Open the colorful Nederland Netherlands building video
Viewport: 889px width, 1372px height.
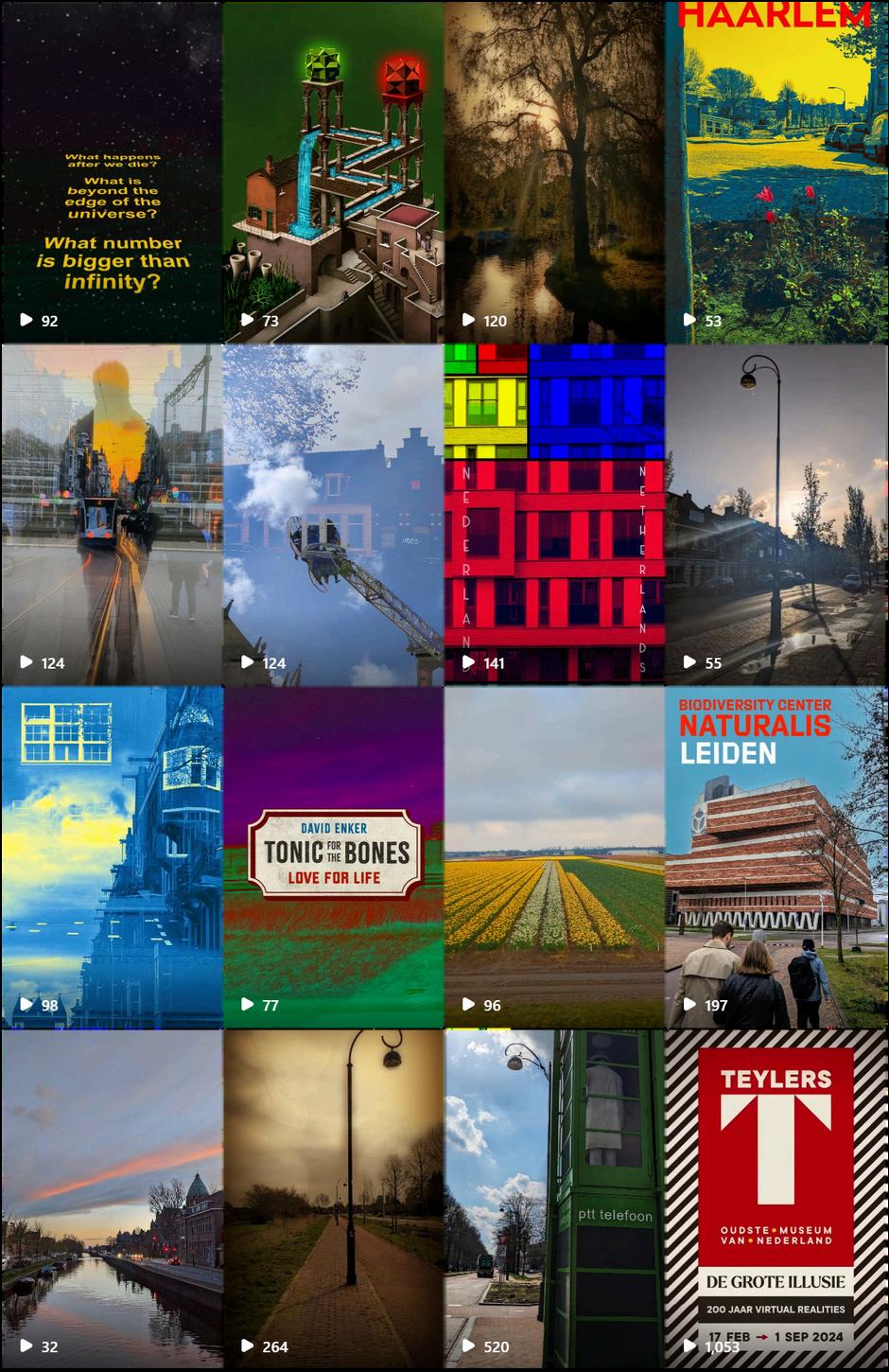tap(554, 515)
